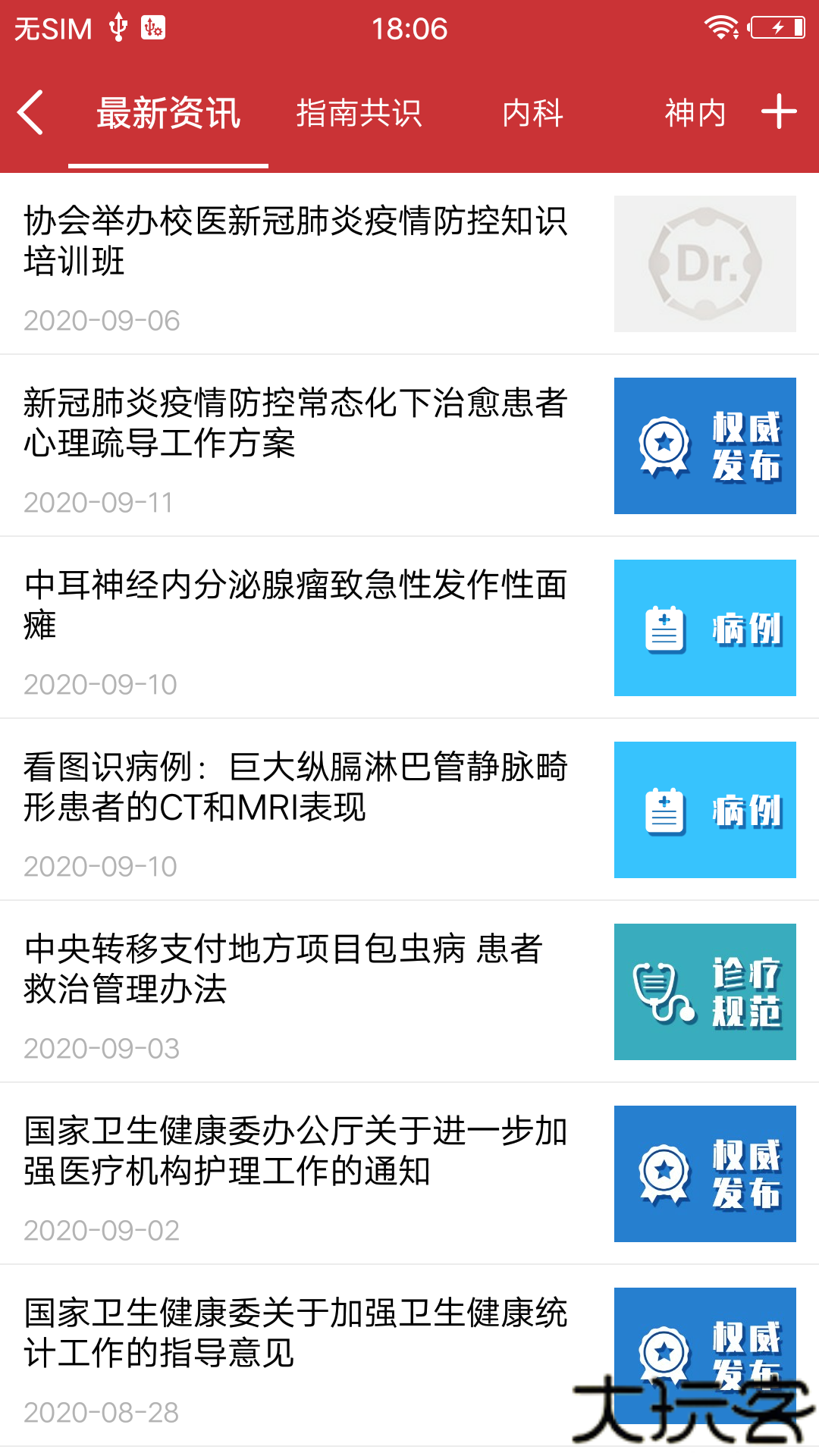Screen dimensions: 819x1456
Task: Tap the back arrow in the header
Action: 30,112
